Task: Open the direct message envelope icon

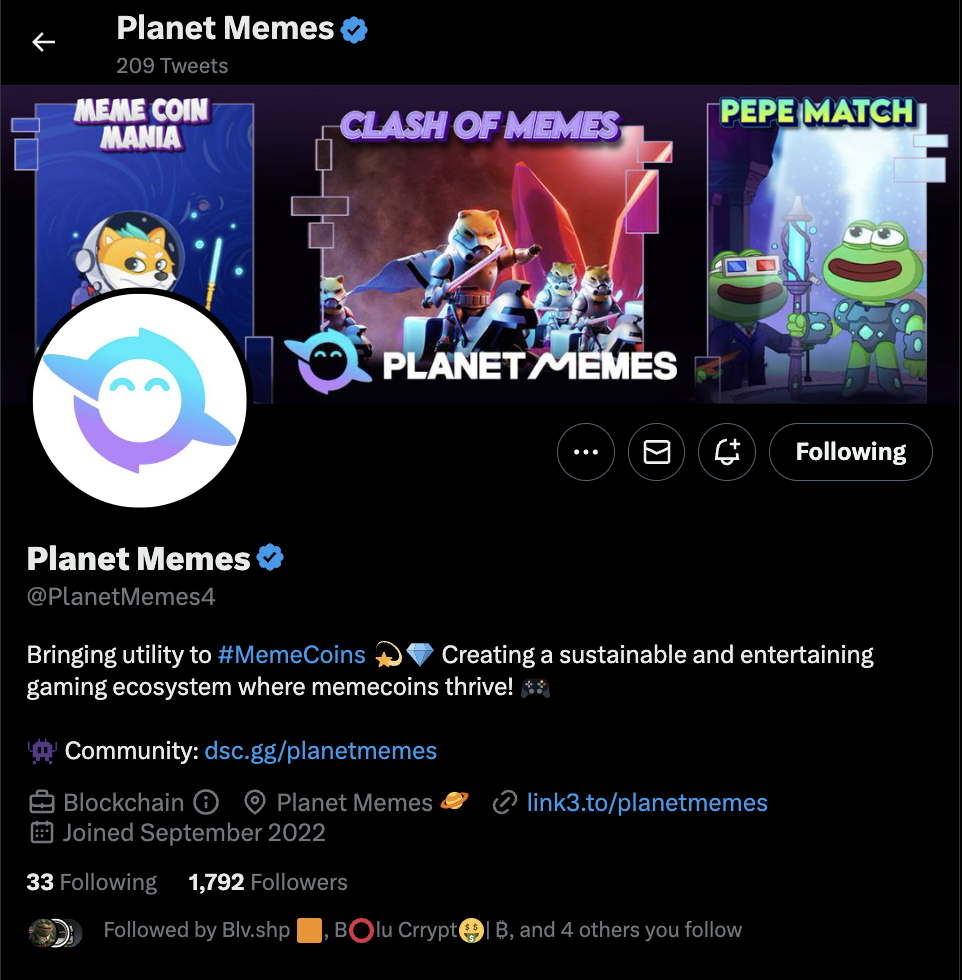Action: (656, 452)
